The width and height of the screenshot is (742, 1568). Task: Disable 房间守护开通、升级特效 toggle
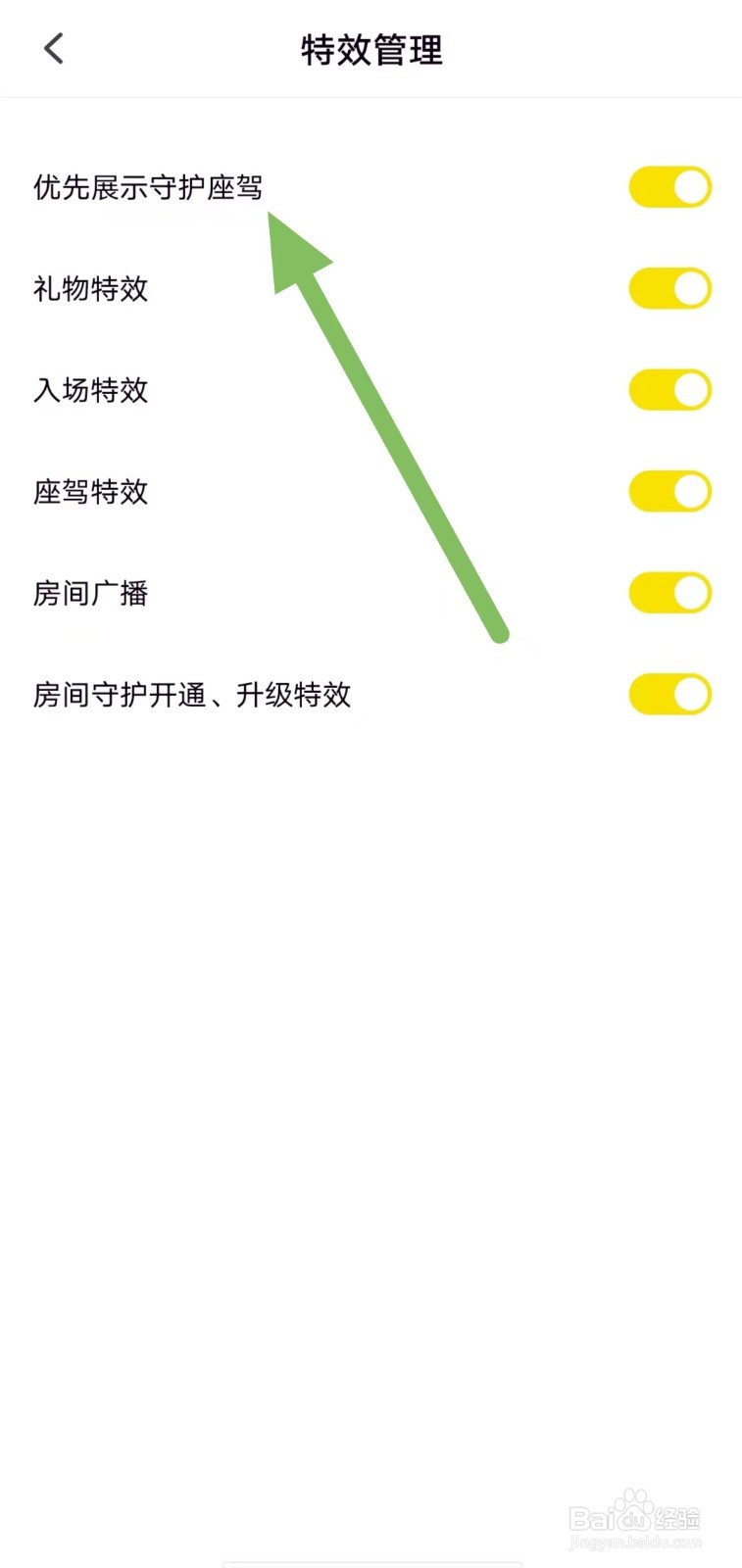pyautogui.click(x=669, y=694)
